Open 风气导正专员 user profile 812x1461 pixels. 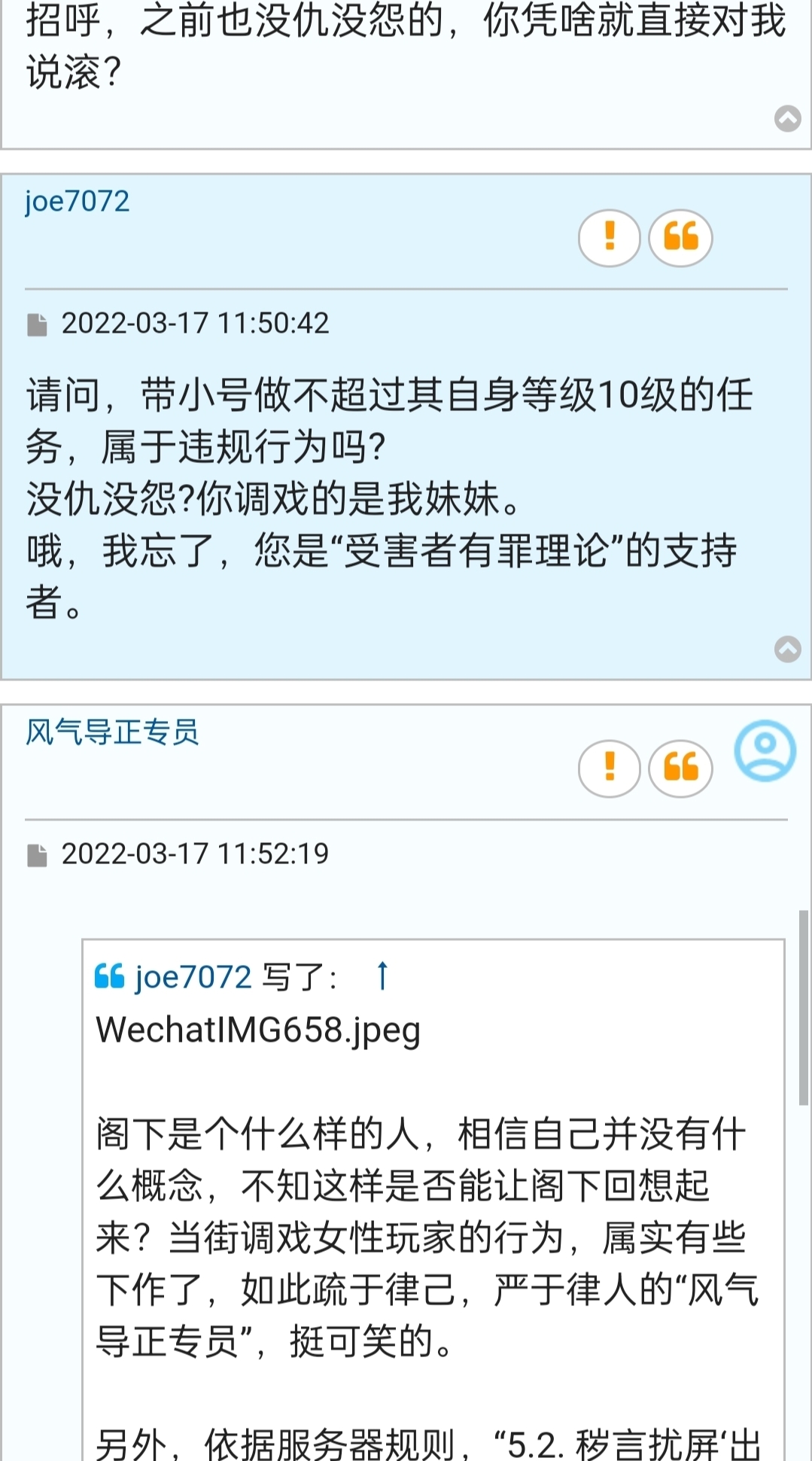pos(112,732)
